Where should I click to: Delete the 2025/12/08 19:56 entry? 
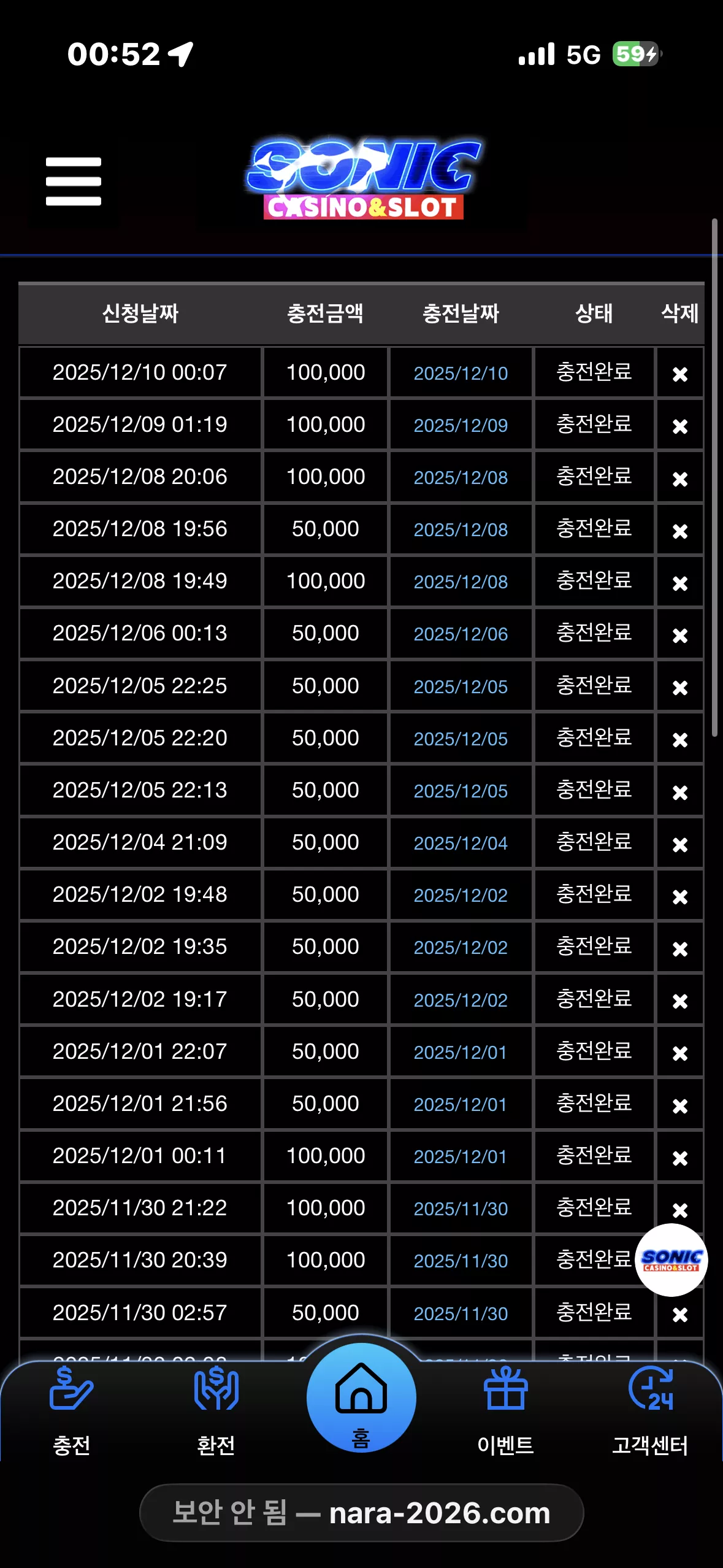pyautogui.click(x=679, y=530)
